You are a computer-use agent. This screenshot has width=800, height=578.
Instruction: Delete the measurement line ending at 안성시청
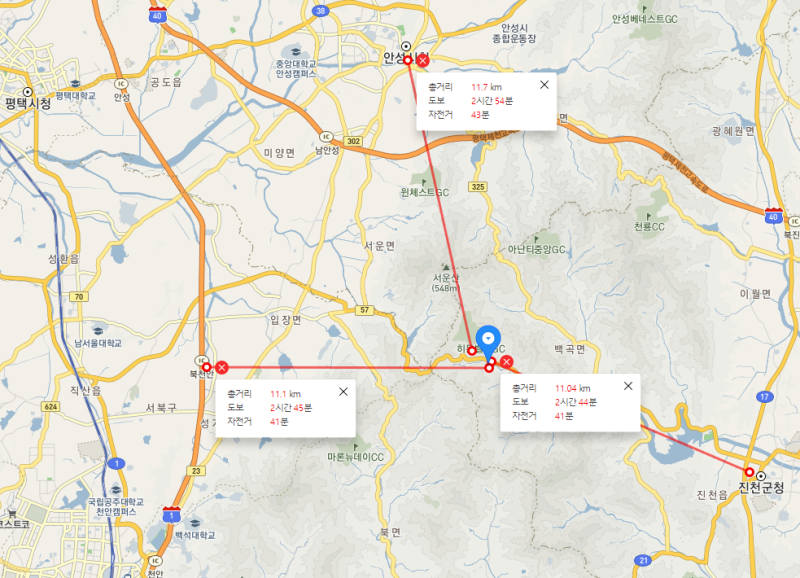tap(424, 61)
